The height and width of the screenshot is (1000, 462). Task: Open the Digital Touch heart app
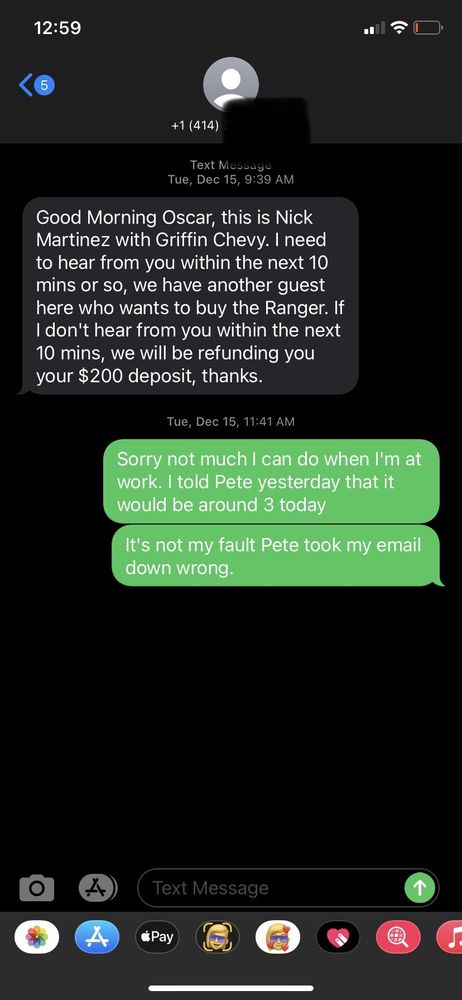coord(338,937)
